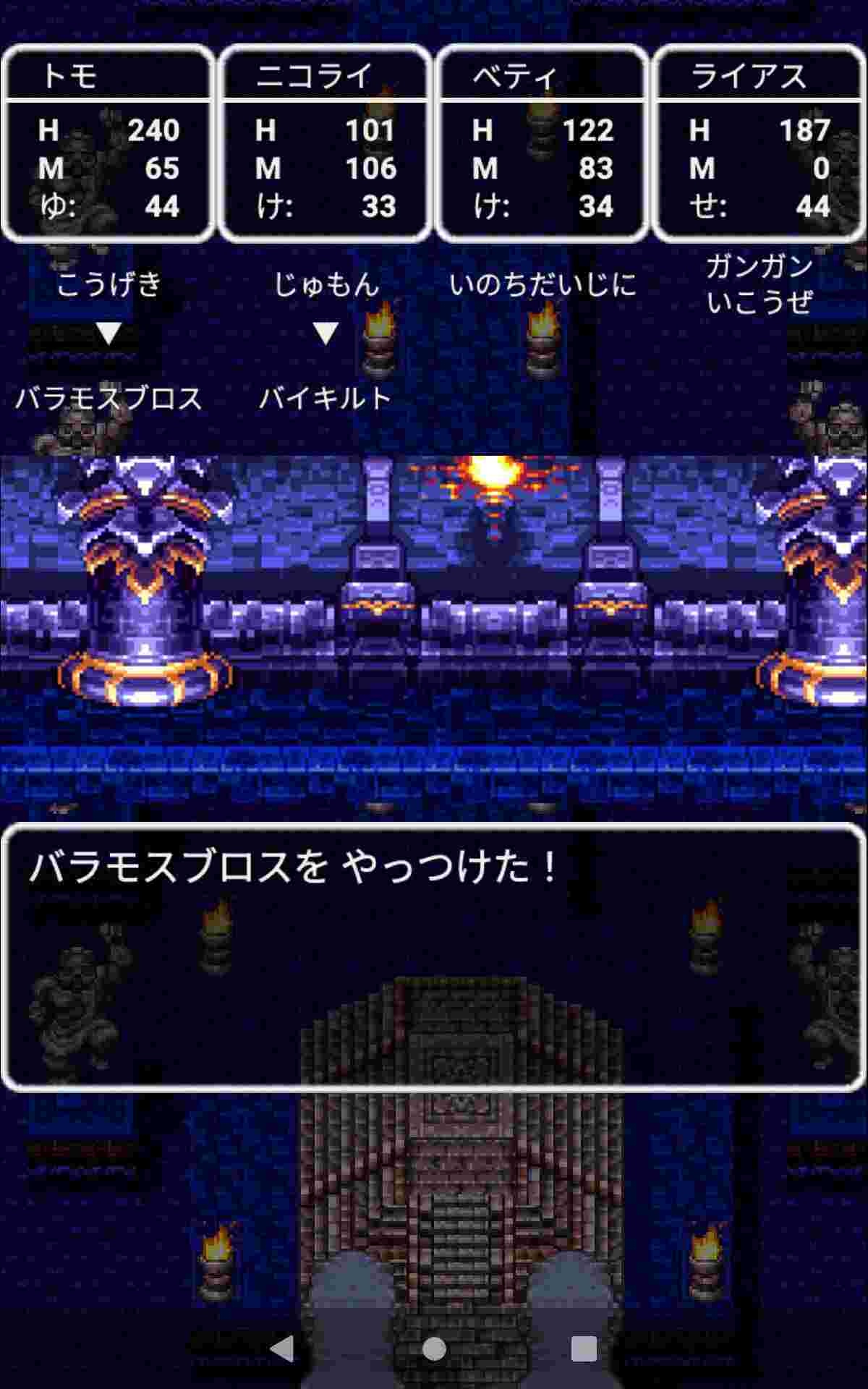The height and width of the screenshot is (1389, 868).
Task: Return to home via the home button
Action: coord(434,1348)
